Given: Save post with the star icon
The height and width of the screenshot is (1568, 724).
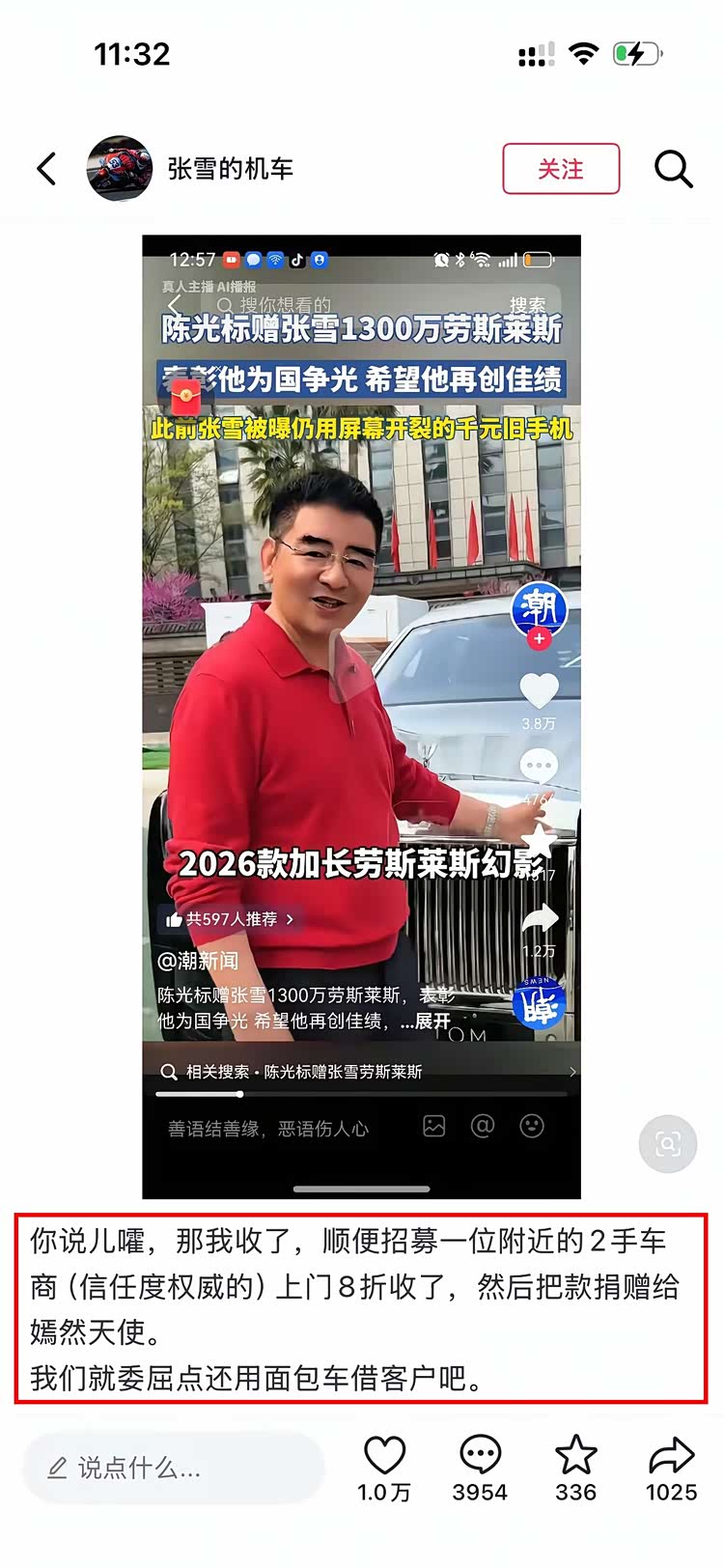Looking at the screenshot, I should click(x=575, y=1456).
